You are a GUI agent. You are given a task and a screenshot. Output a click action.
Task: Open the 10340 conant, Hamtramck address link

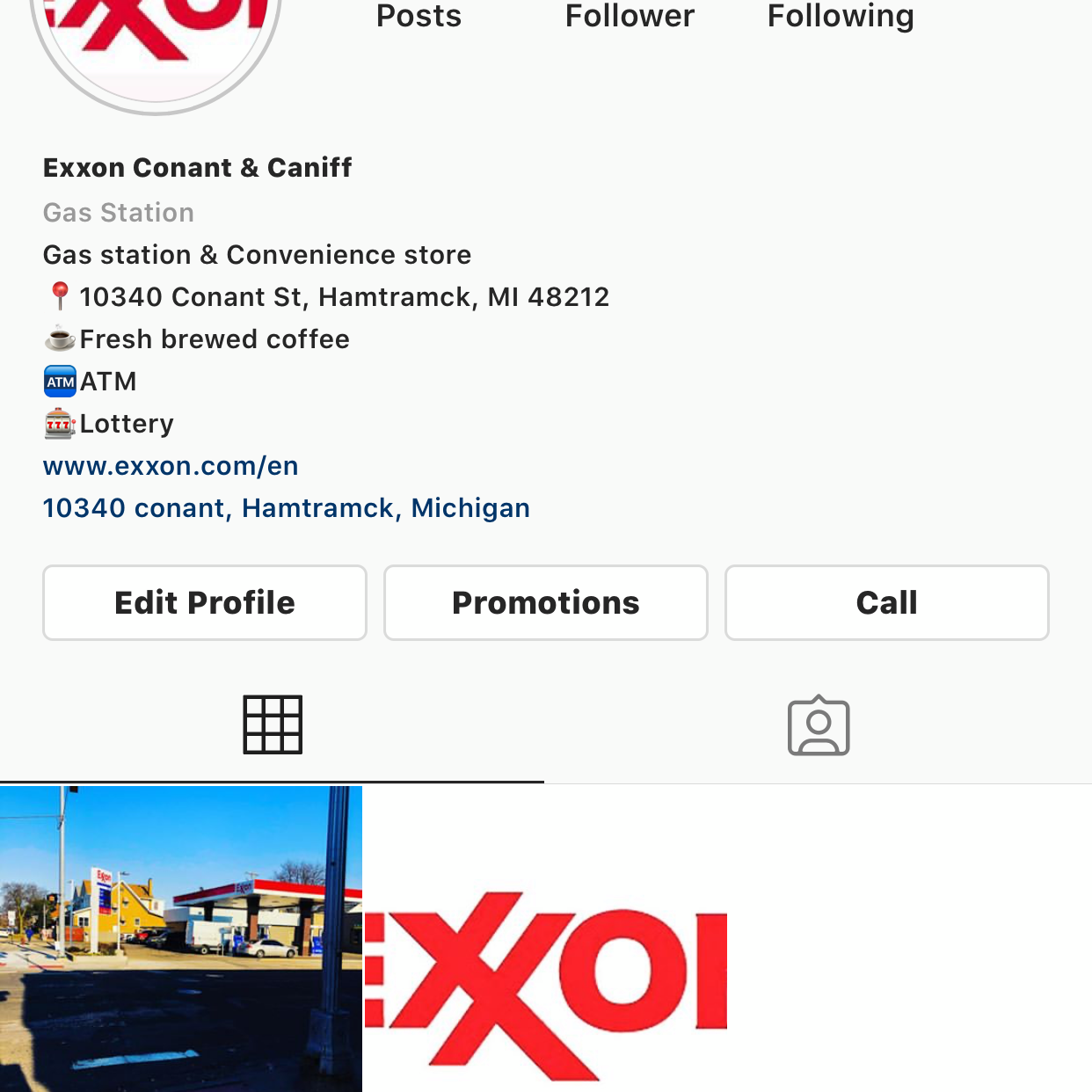[287, 508]
